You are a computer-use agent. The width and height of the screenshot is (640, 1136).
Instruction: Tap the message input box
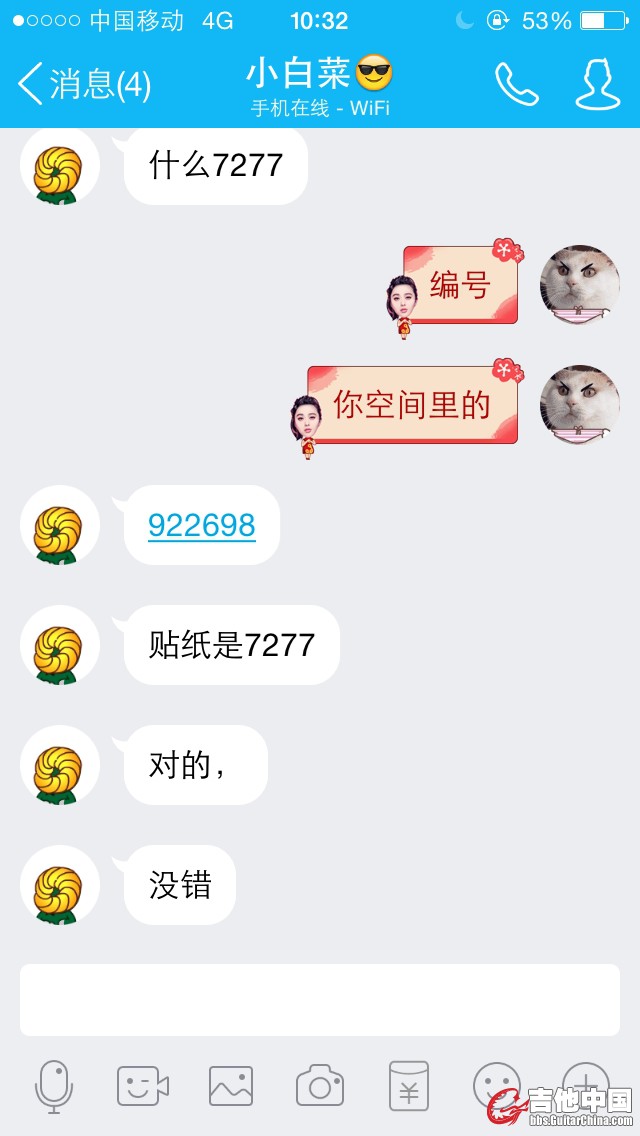coord(320,999)
